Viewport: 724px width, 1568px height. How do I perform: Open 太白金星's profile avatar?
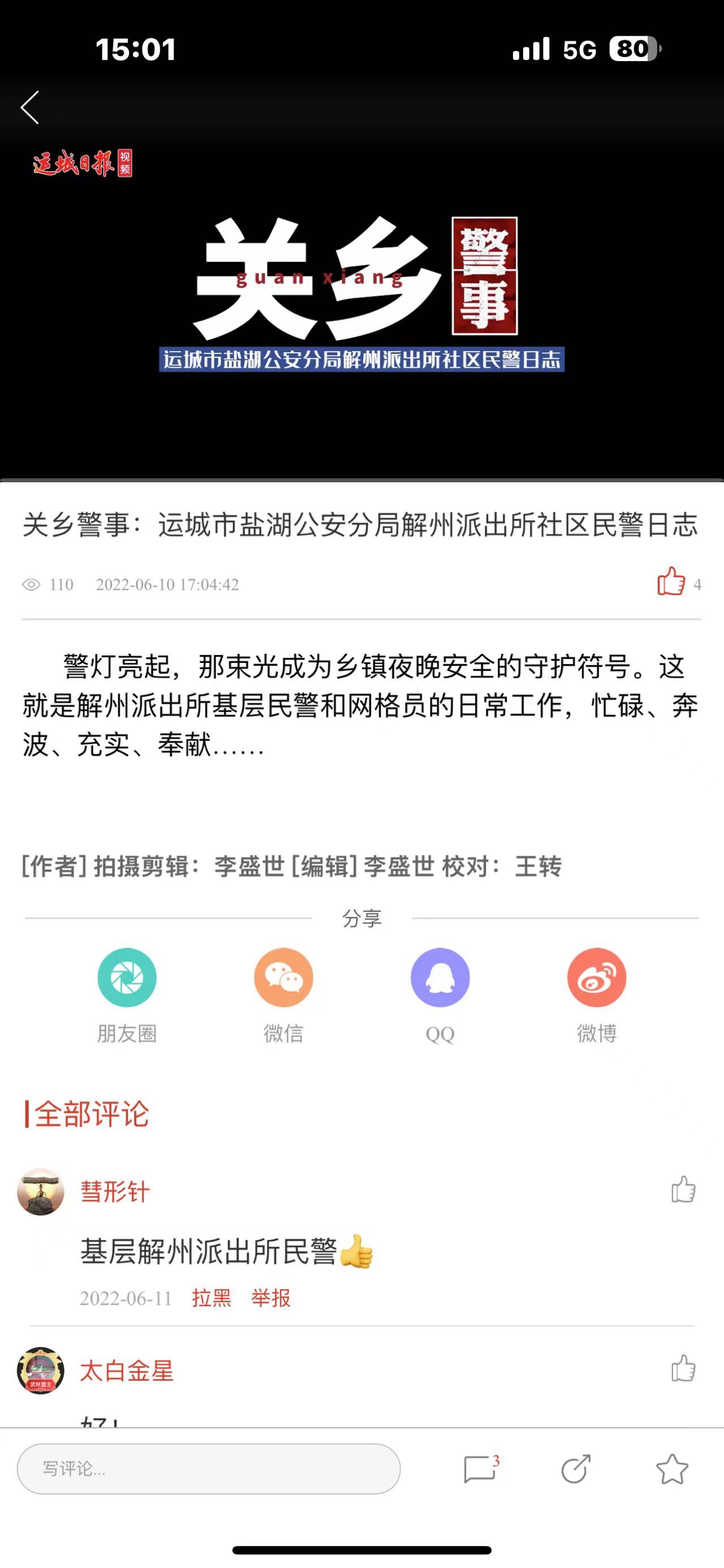[x=40, y=1370]
